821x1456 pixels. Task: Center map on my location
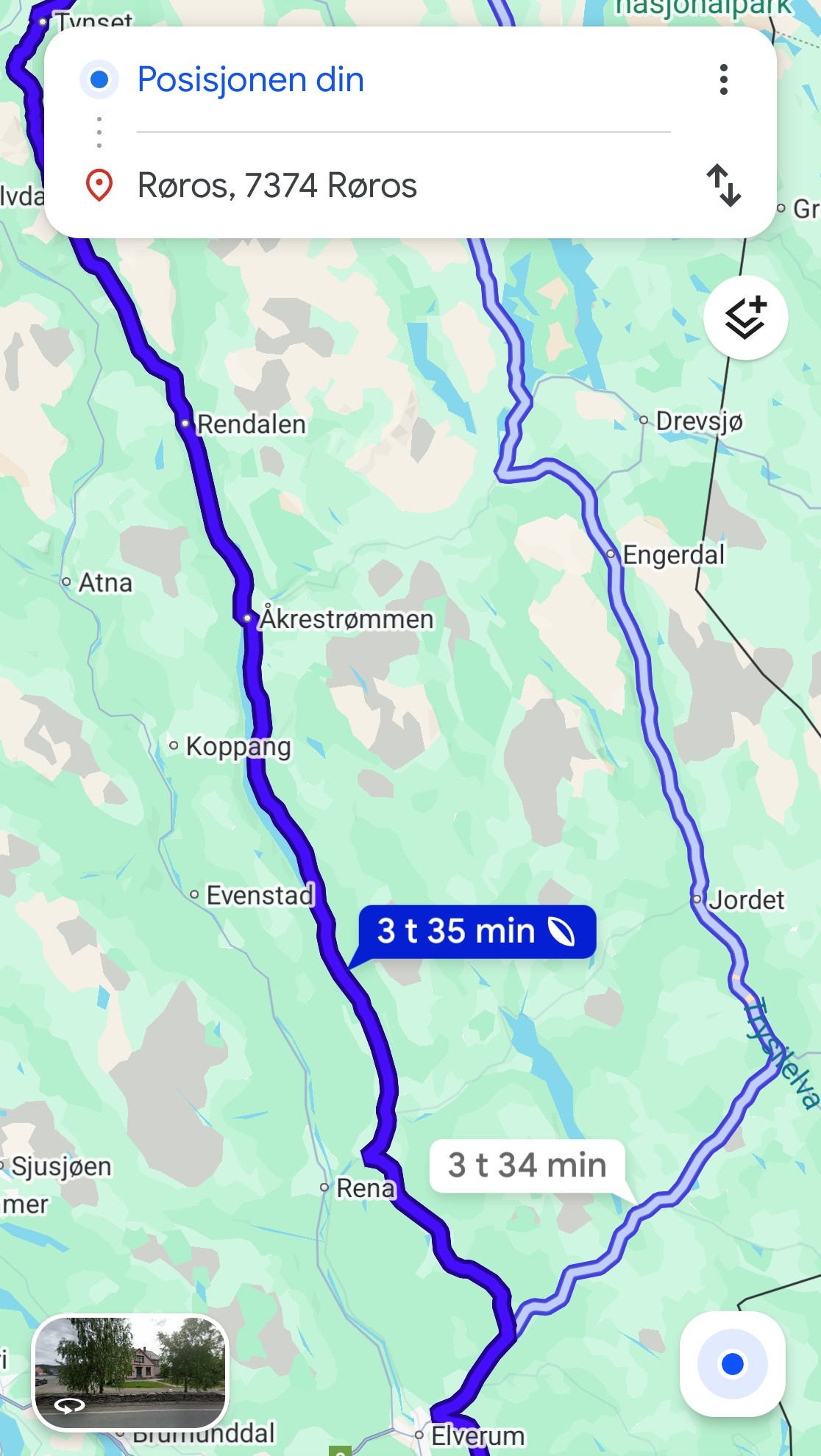tap(732, 1364)
